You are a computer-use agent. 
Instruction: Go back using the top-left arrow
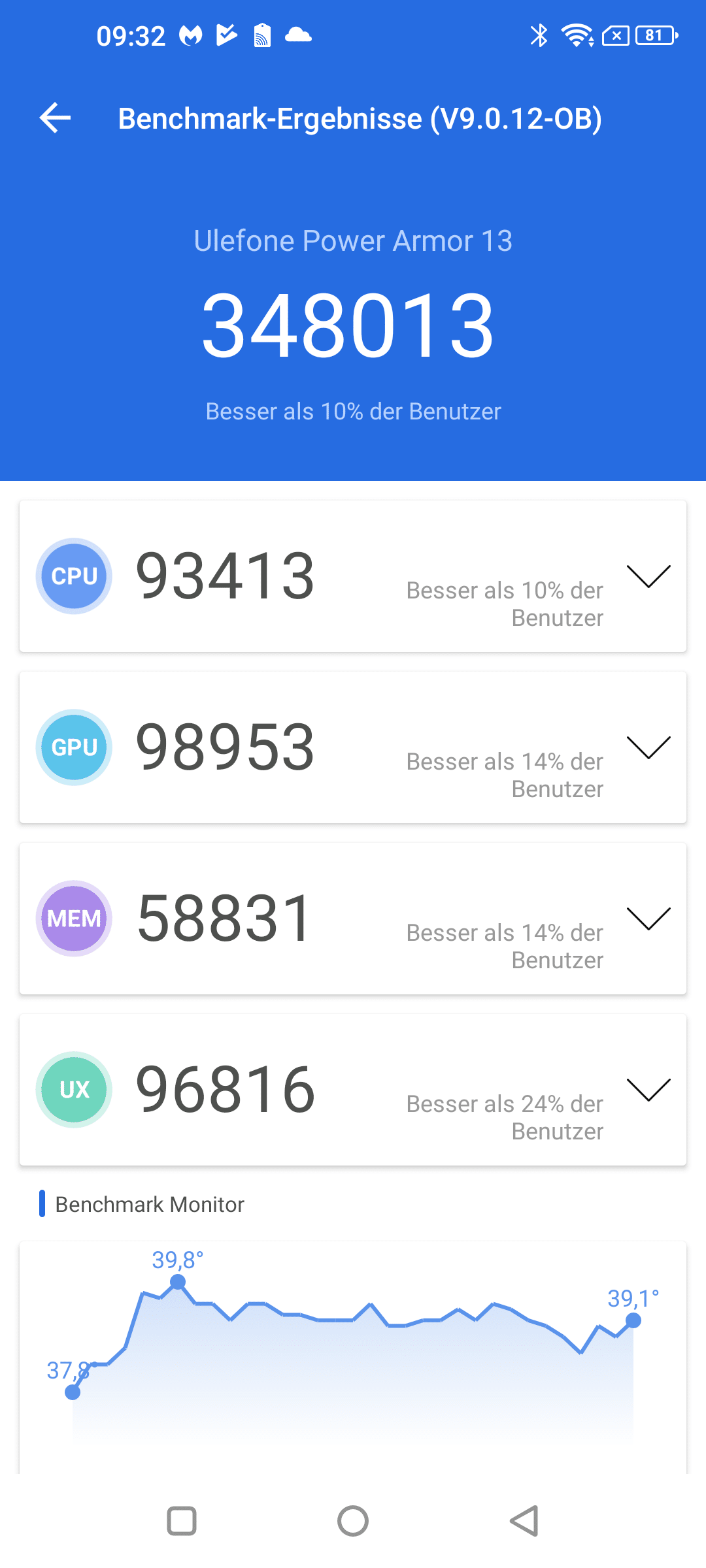coord(55,118)
